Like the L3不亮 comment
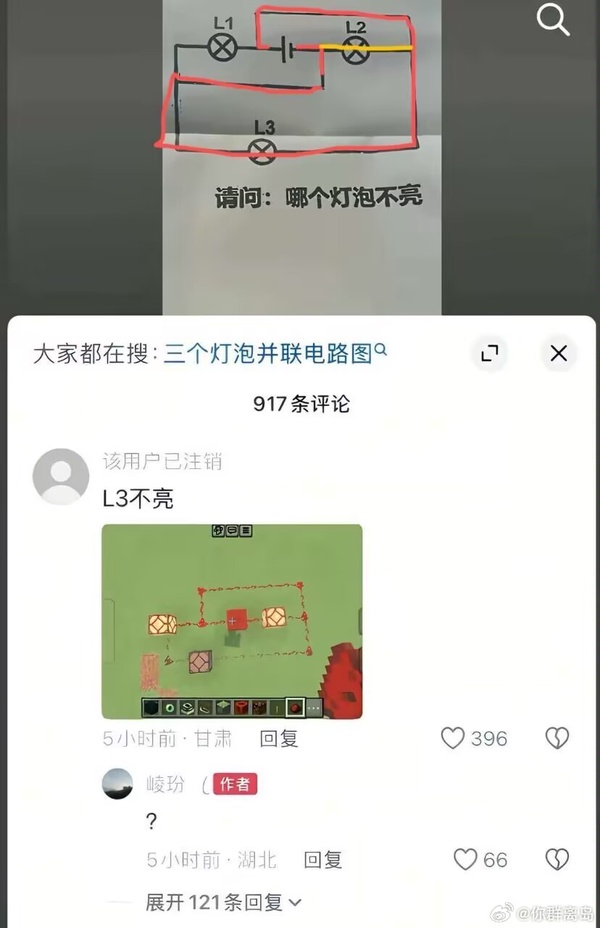Image resolution: width=600 pixels, height=928 pixels. [x=454, y=739]
